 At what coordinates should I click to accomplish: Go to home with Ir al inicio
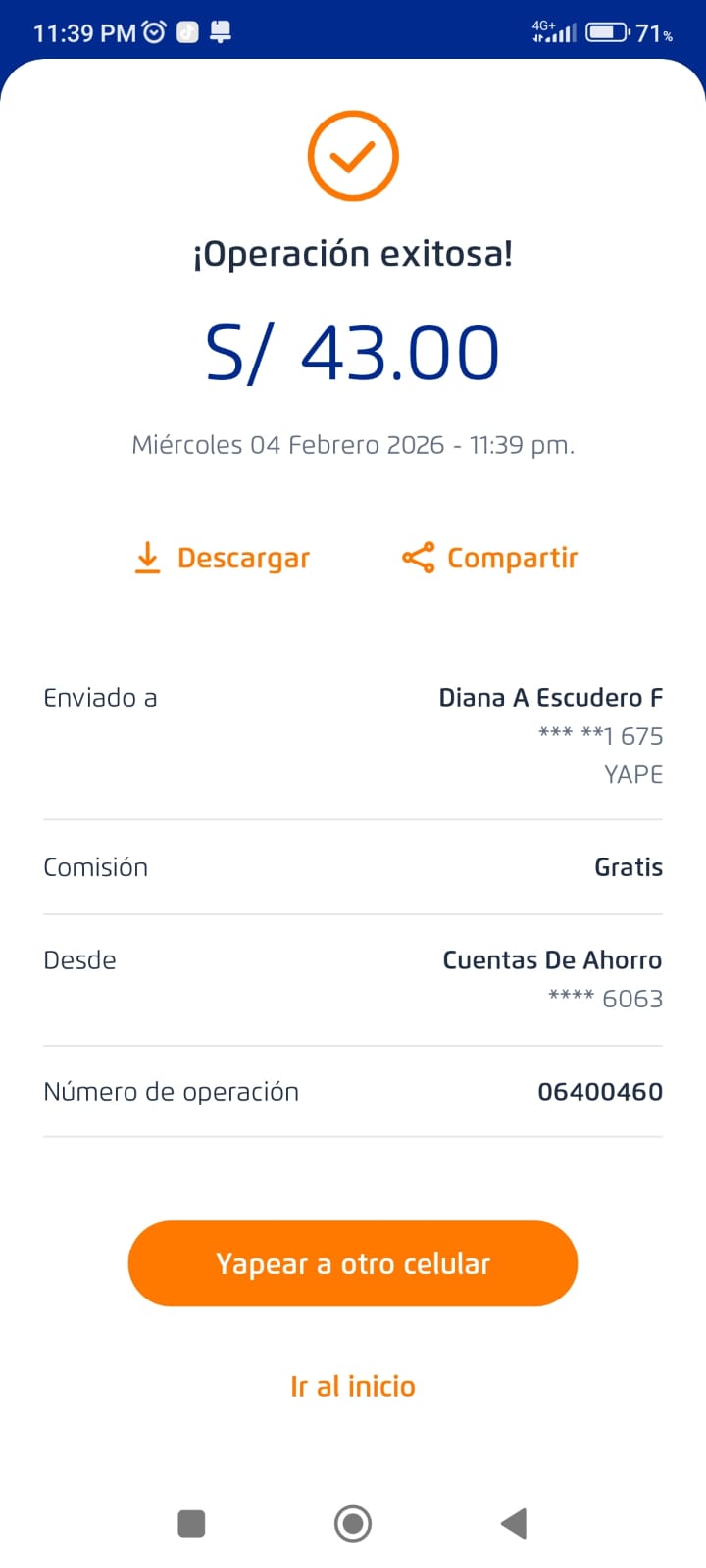(x=353, y=1386)
